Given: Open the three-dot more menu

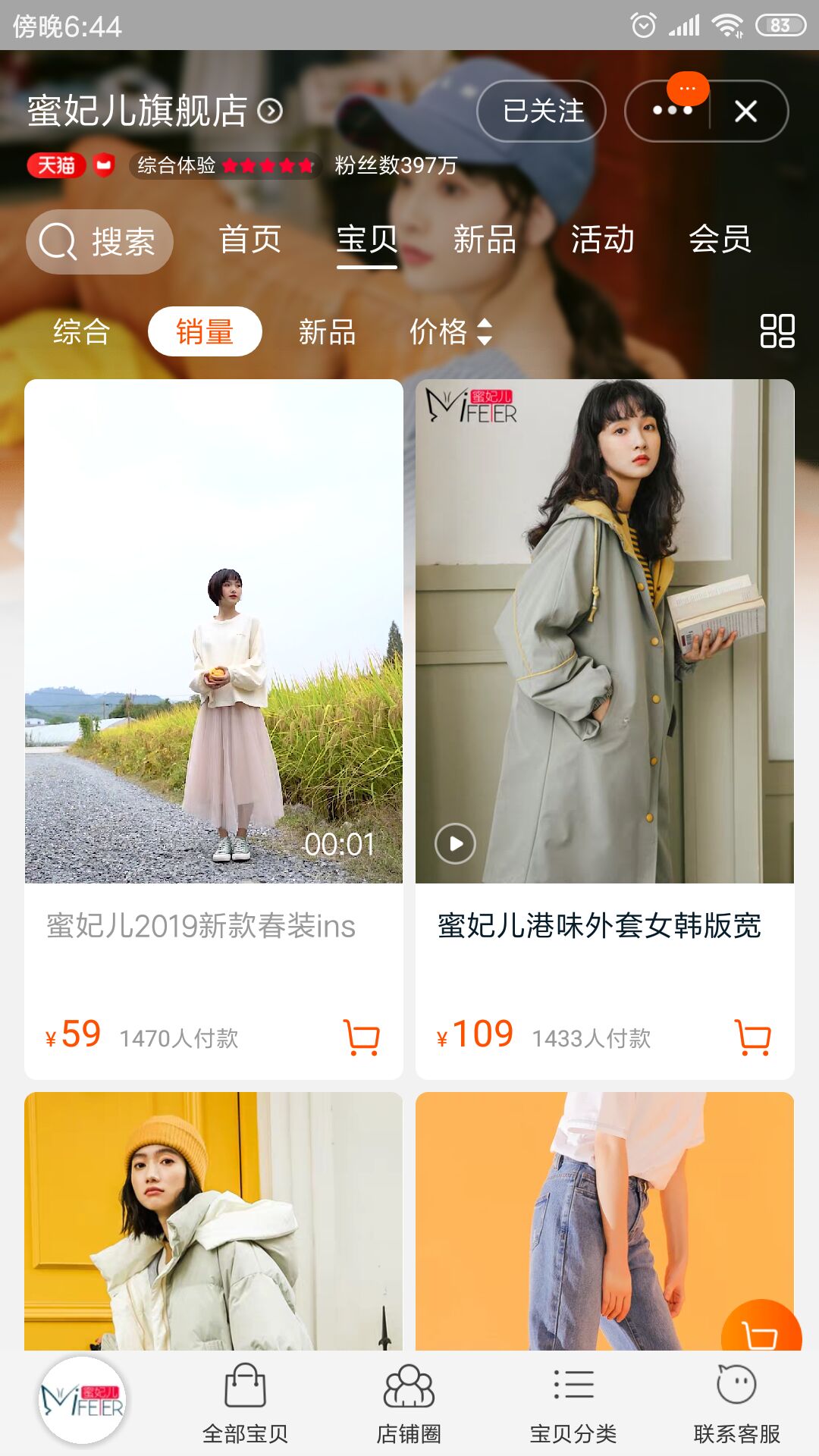Looking at the screenshot, I should tap(670, 111).
